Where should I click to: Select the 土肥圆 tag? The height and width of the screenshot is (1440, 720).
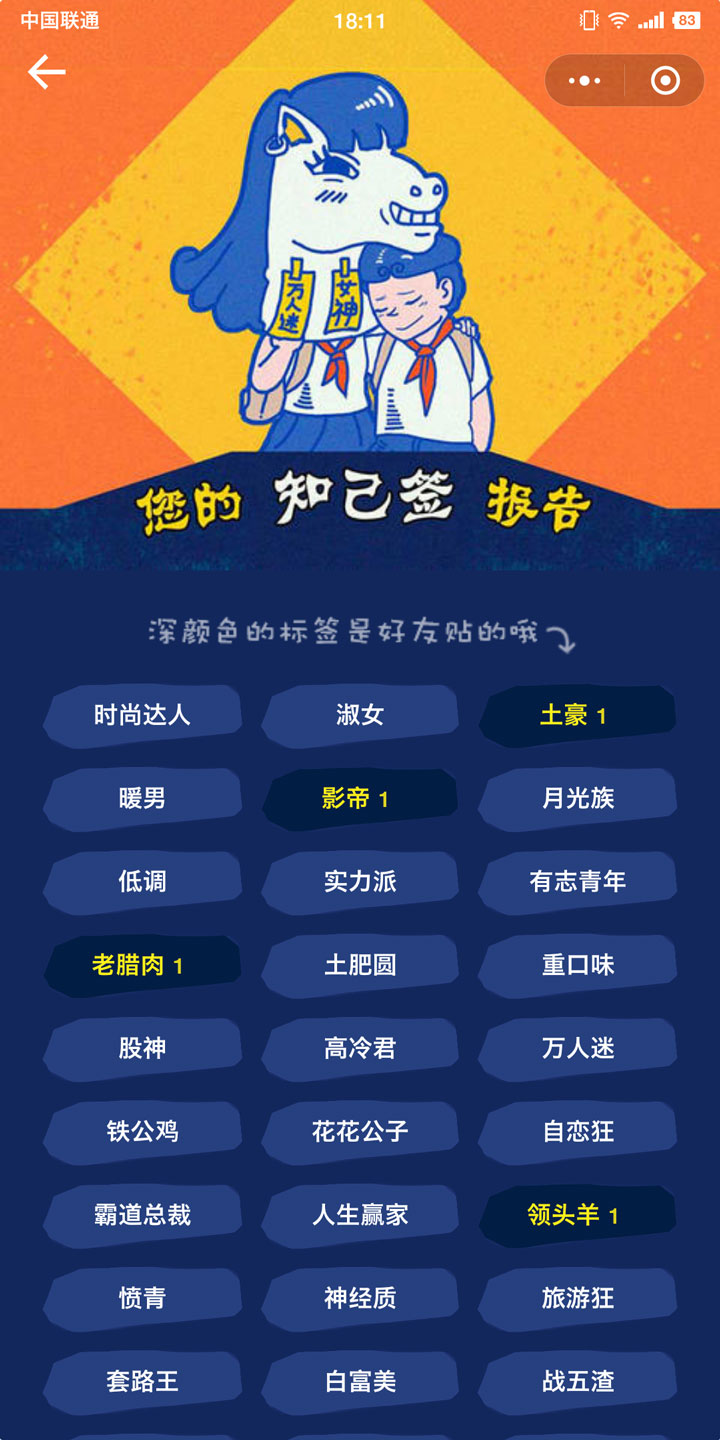click(360, 966)
